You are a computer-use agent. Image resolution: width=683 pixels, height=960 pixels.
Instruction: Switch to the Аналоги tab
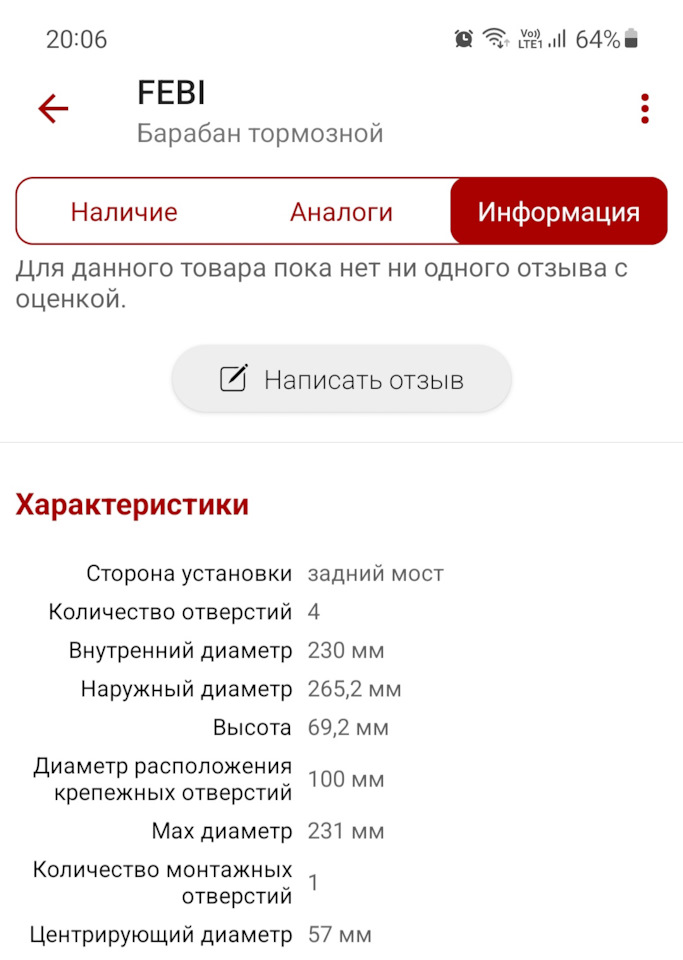[341, 212]
